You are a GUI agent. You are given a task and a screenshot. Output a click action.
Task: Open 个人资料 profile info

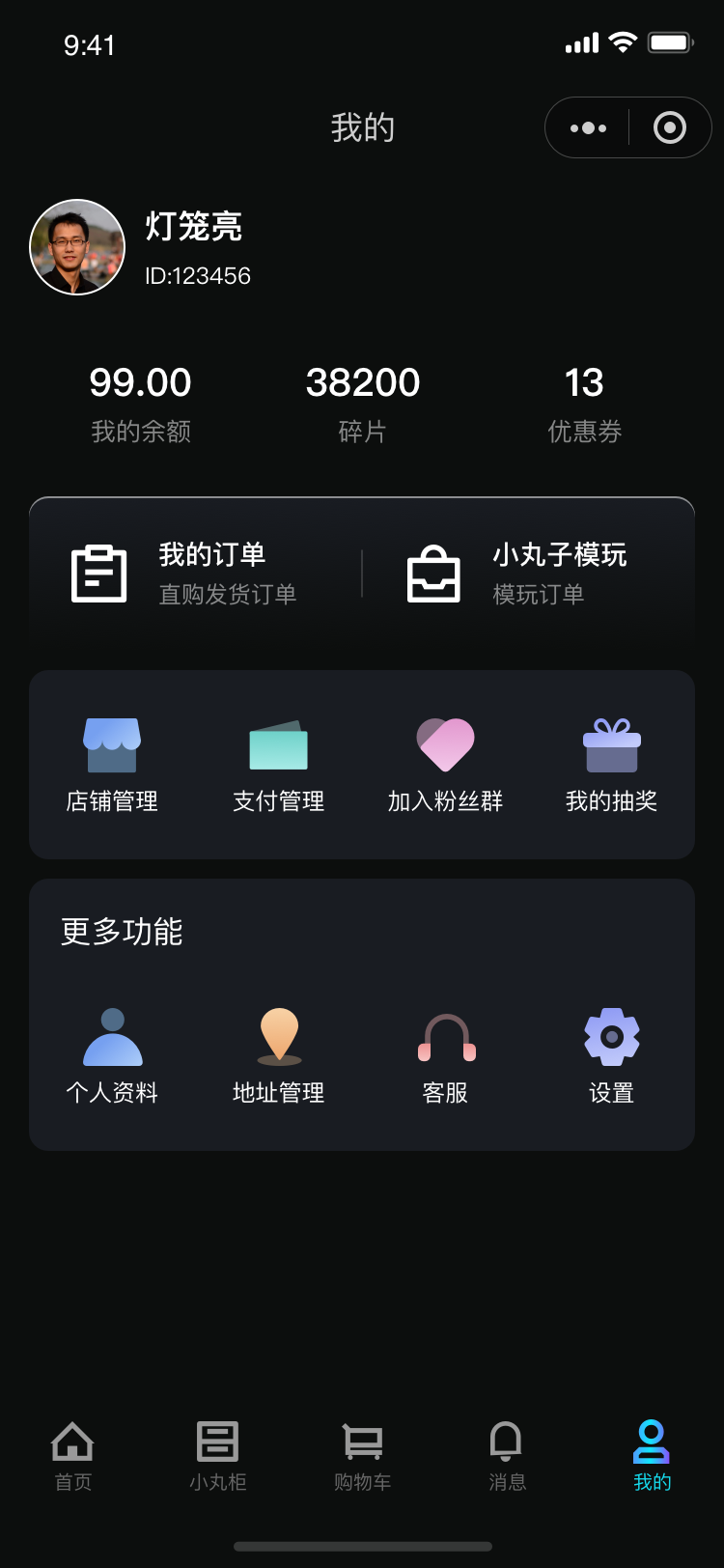tap(112, 1056)
